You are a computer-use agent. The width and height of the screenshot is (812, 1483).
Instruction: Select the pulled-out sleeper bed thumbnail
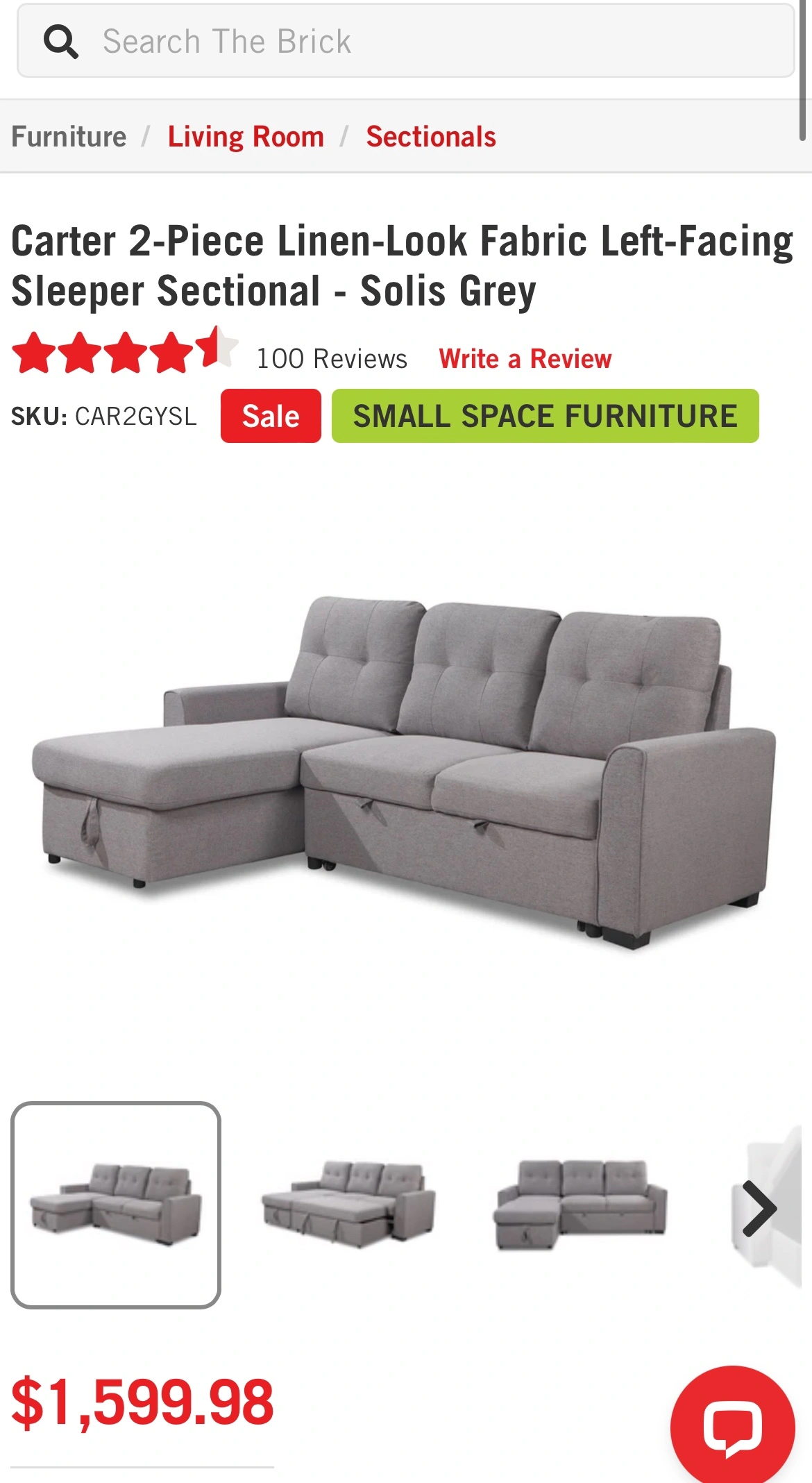(348, 1205)
